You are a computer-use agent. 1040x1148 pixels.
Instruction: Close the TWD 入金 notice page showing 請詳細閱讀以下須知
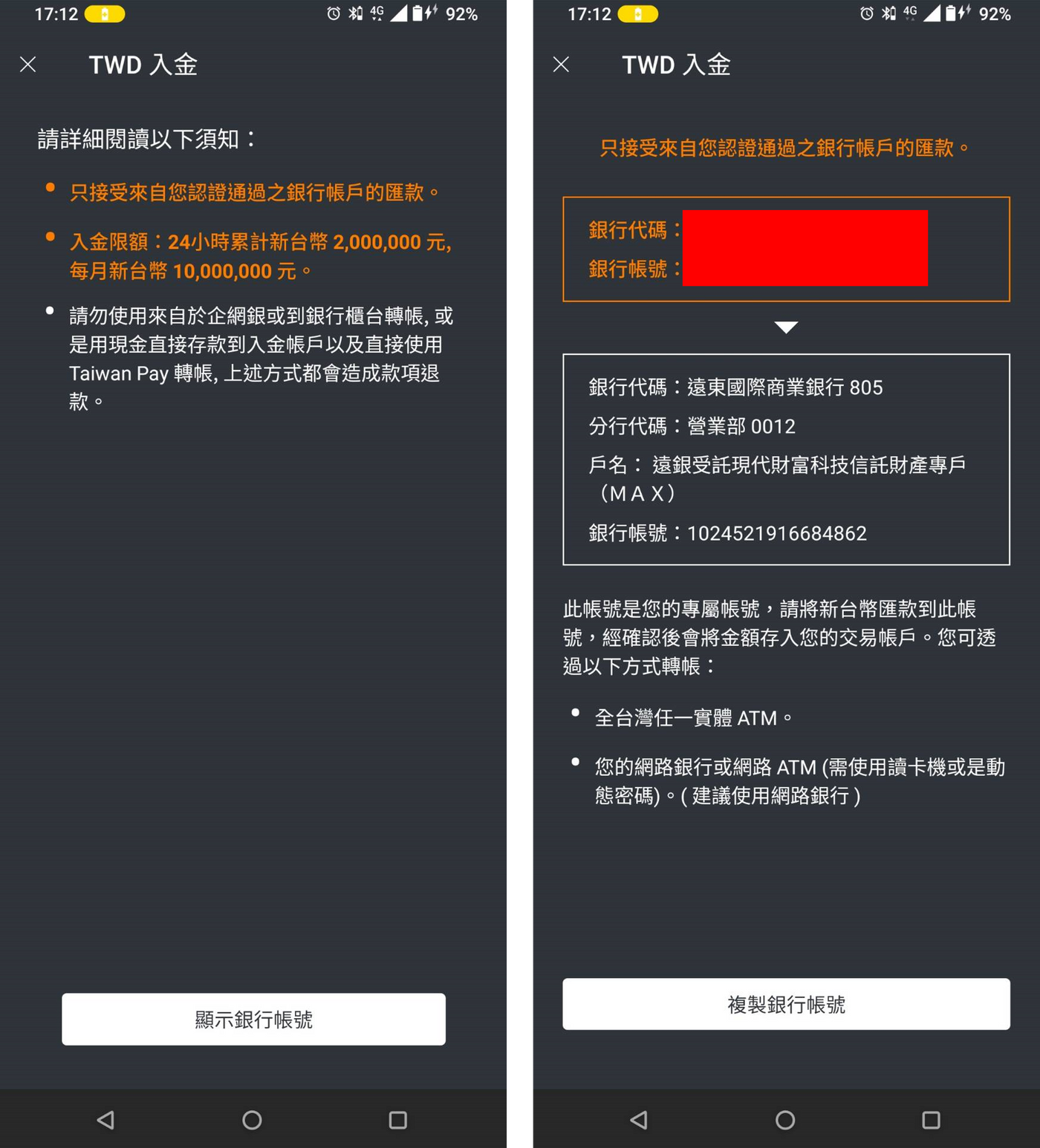point(28,65)
